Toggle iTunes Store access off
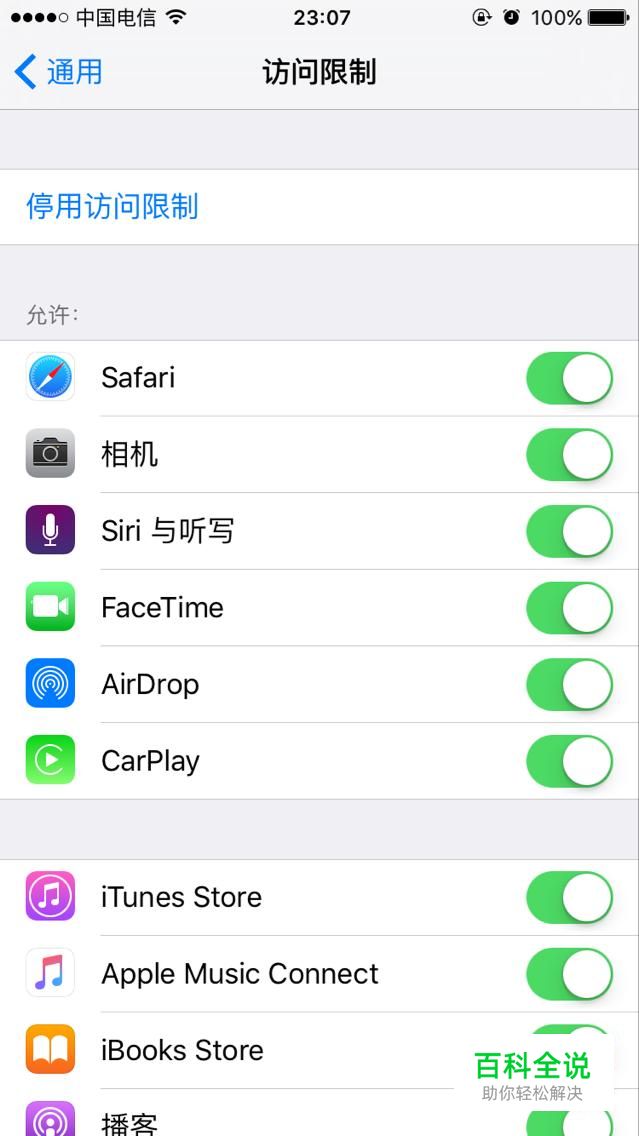 [569, 898]
